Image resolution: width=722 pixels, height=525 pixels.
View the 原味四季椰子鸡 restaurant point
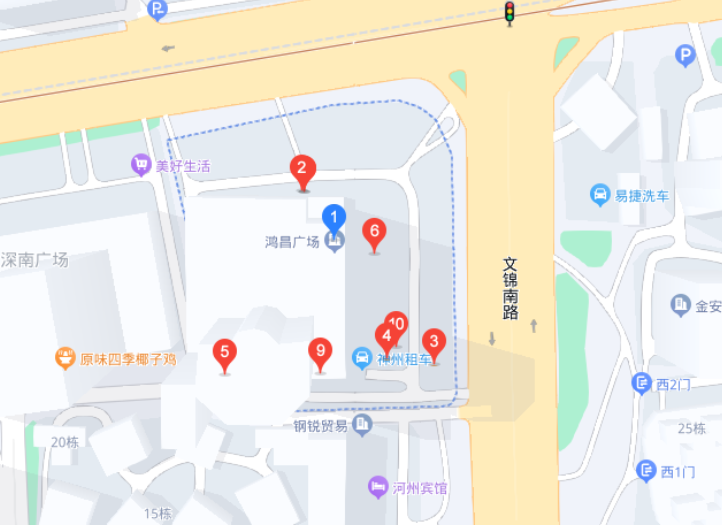66,357
